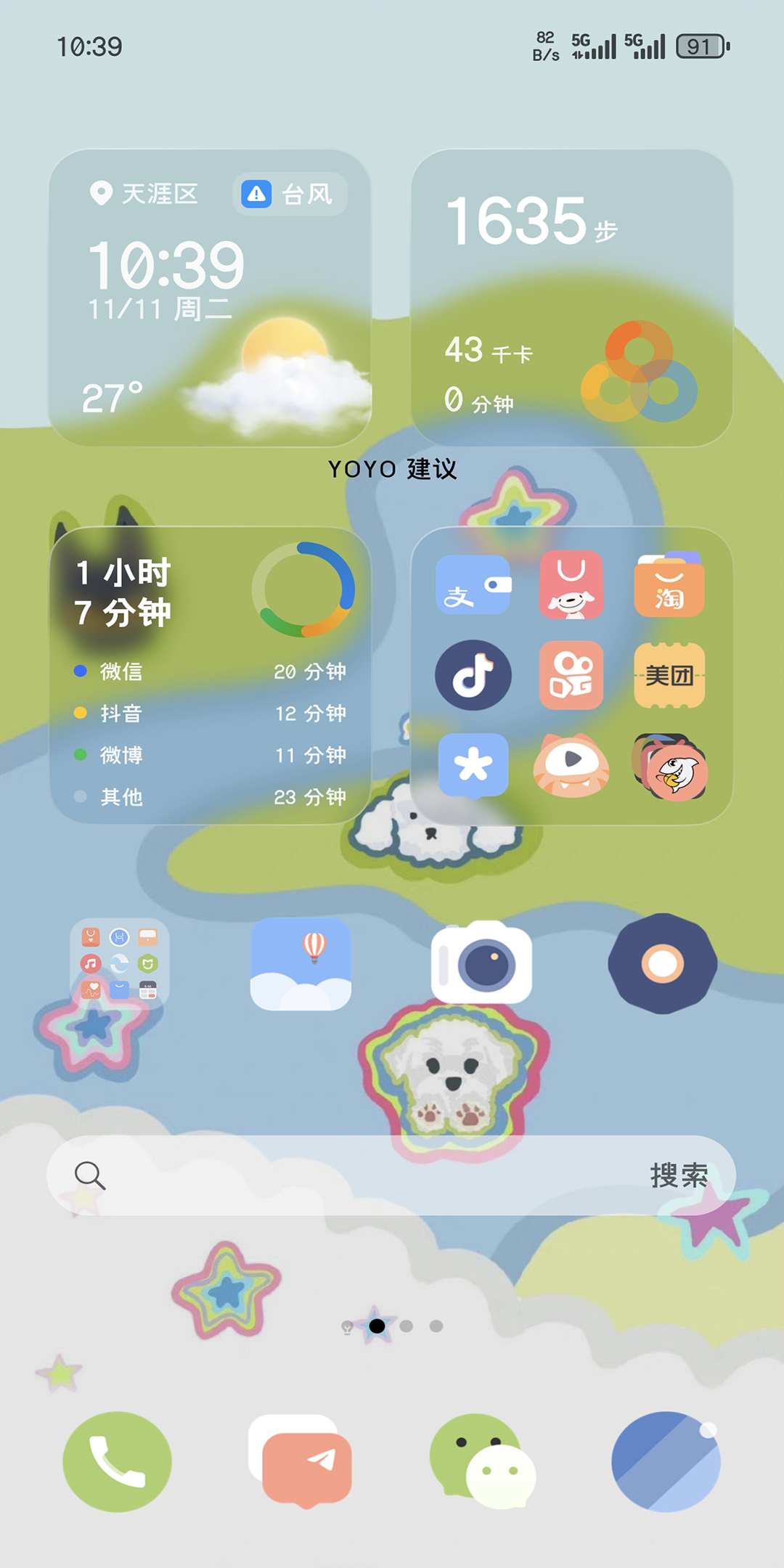The image size is (784, 1568).
Task: Launch the hot air balloon weather app
Action: (301, 963)
